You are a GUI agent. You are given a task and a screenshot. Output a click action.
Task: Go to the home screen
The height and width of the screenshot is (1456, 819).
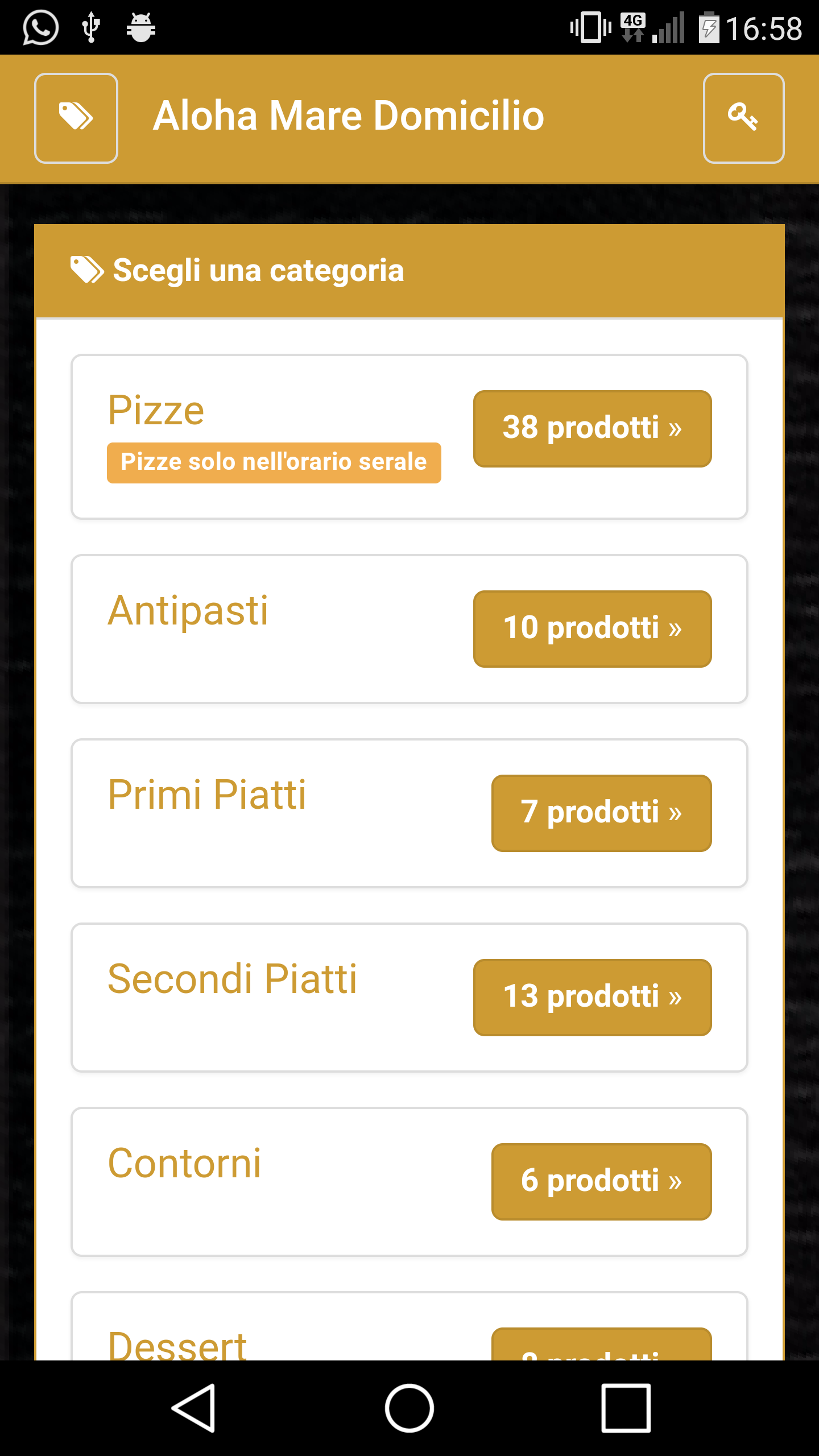[409, 1408]
